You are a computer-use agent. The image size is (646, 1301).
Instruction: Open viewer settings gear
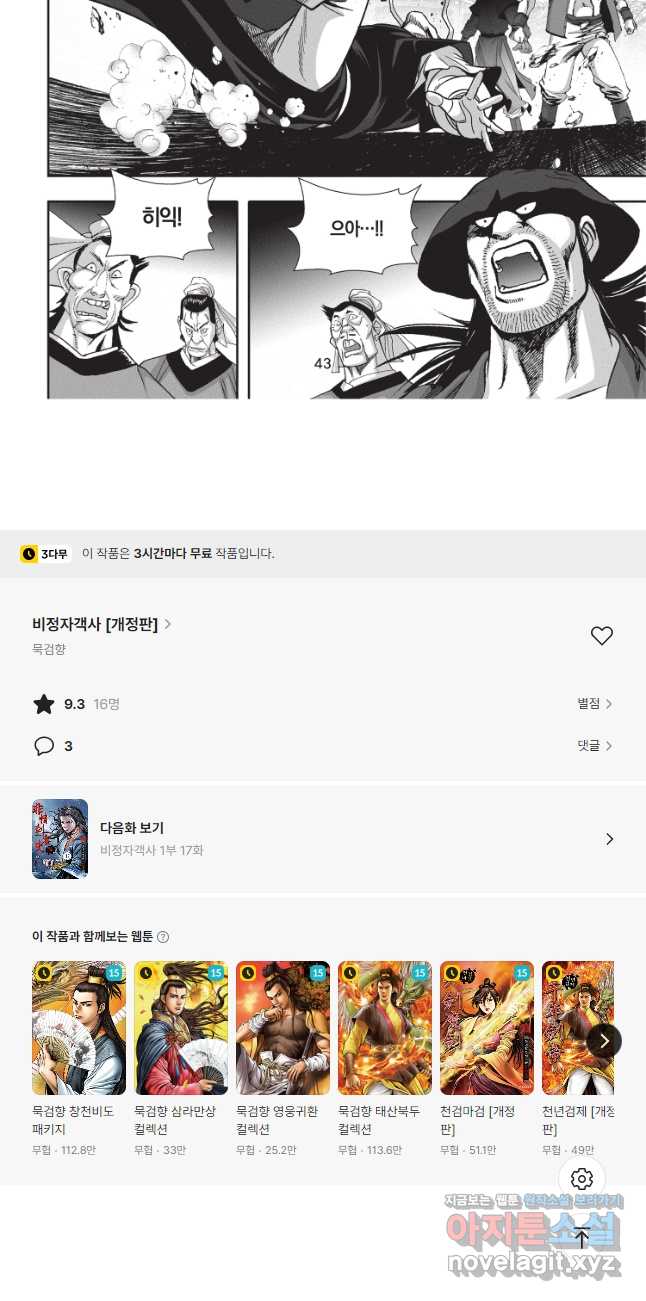[x=582, y=1179]
